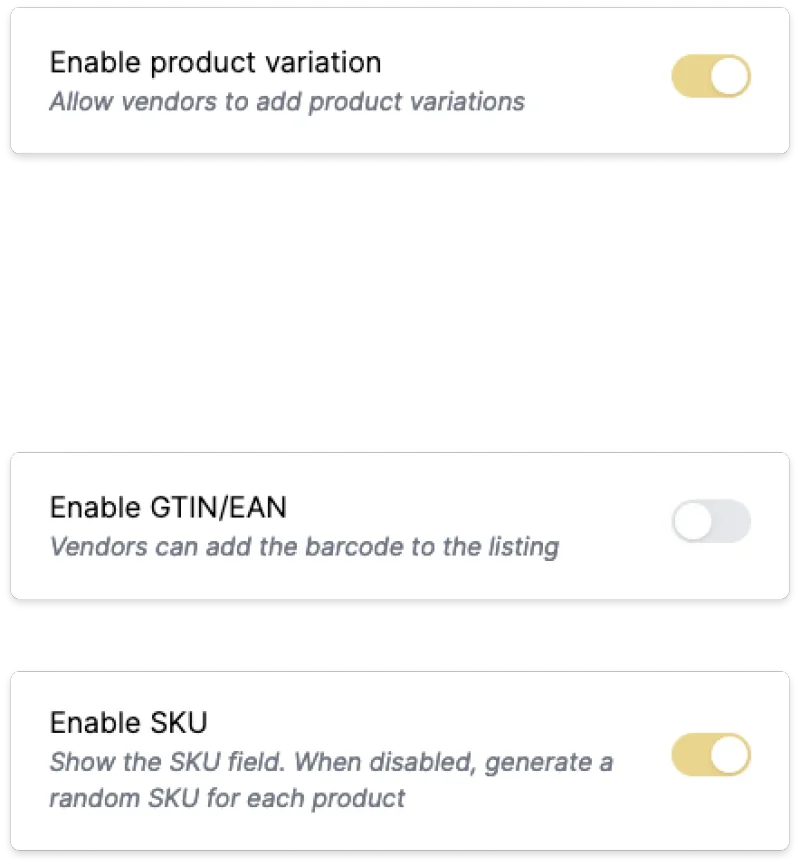Viewport: 800px width, 865px height.
Task: Click the SKU field description text
Action: [330, 780]
